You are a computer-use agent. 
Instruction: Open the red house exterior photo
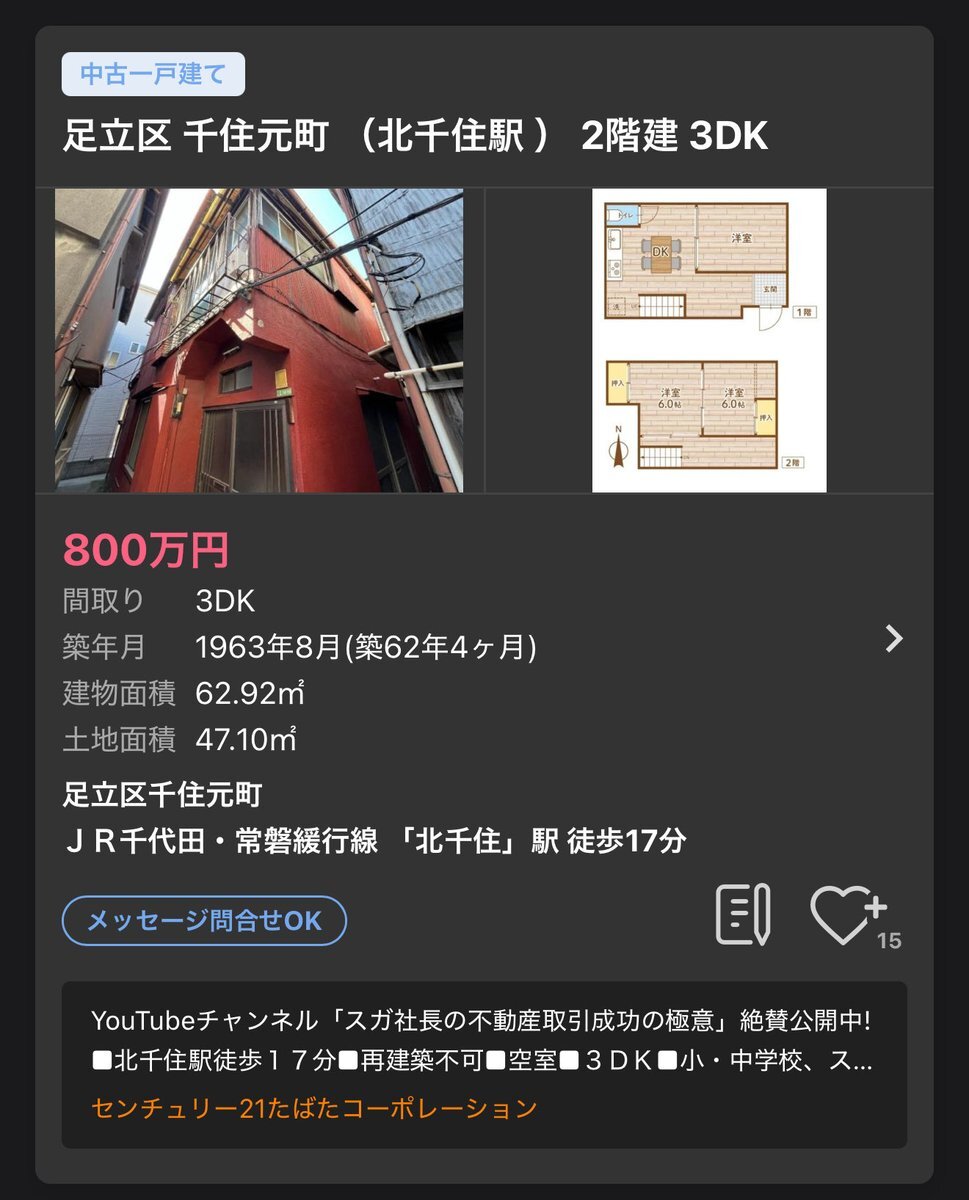tap(259, 340)
